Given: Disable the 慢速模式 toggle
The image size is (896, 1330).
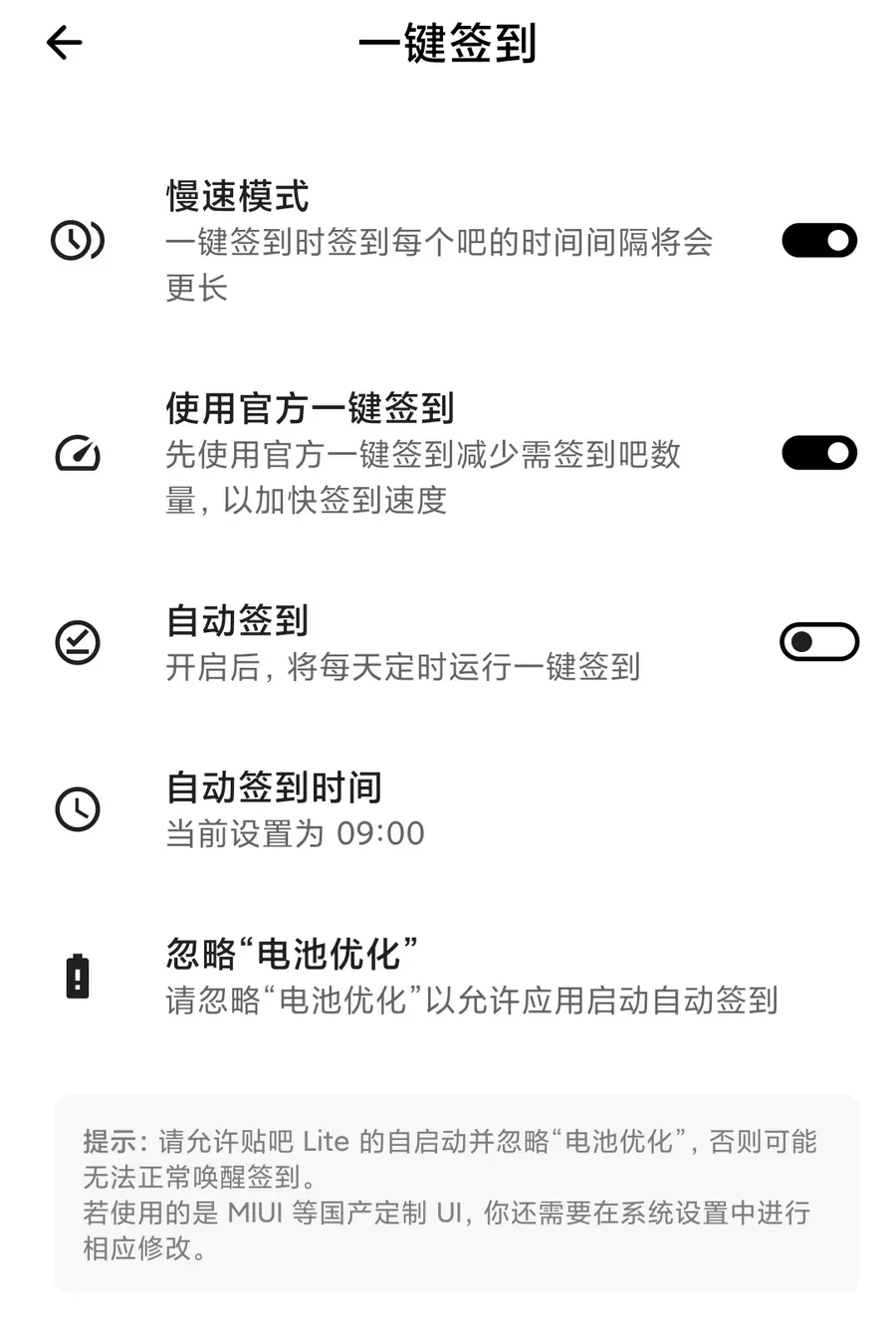Looking at the screenshot, I should (x=818, y=240).
